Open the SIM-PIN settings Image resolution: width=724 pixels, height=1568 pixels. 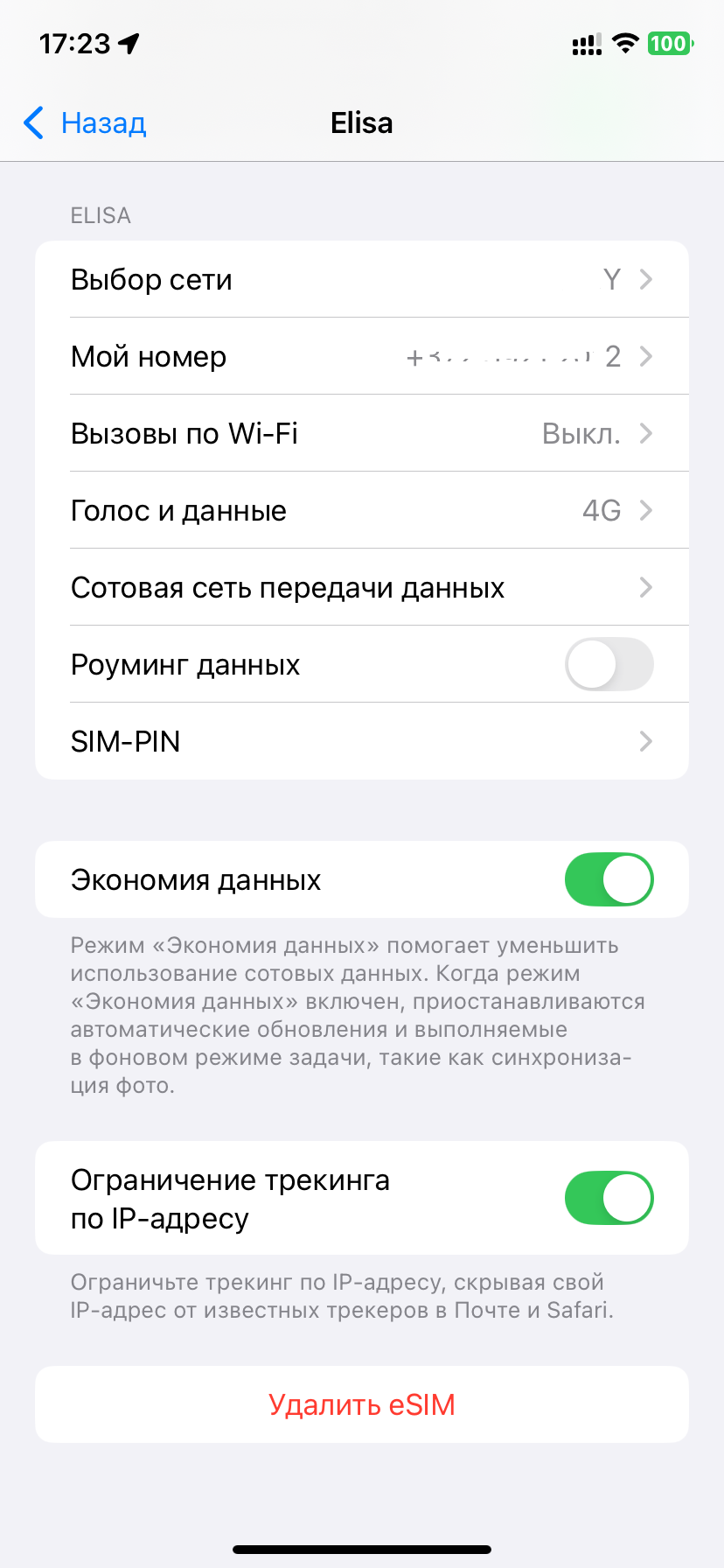(362, 742)
